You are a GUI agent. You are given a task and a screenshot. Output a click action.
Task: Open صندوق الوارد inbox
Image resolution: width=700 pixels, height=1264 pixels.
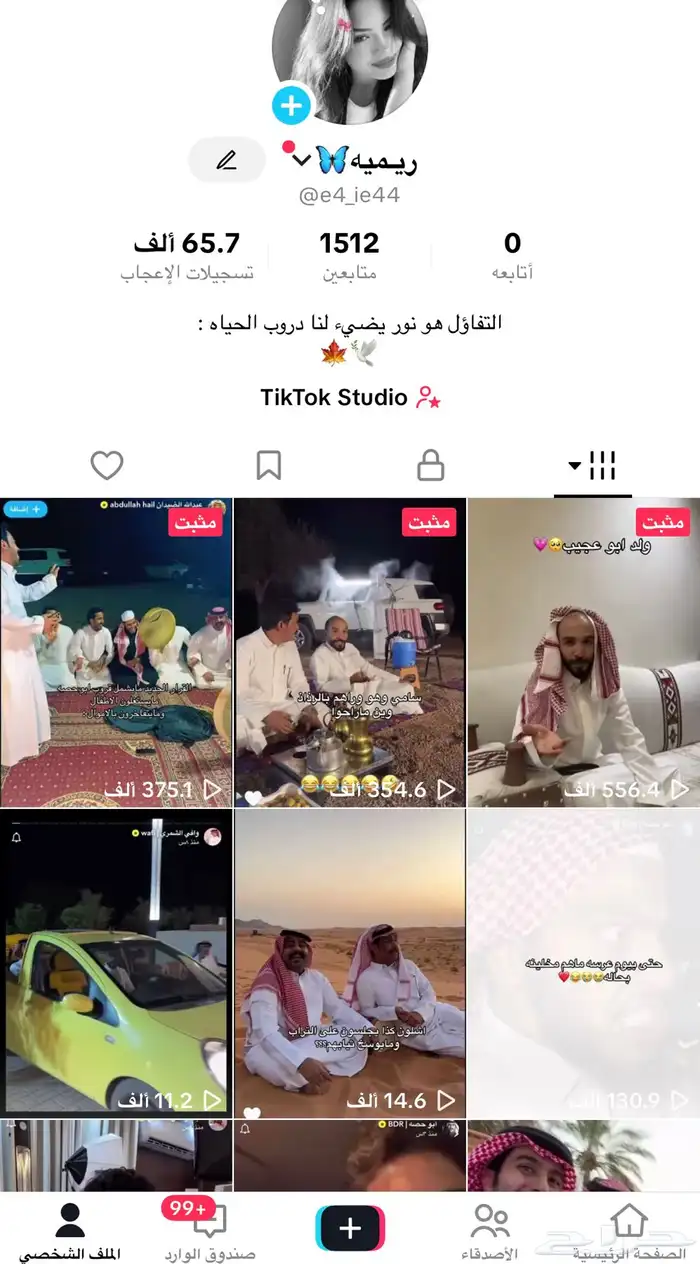point(210,1232)
